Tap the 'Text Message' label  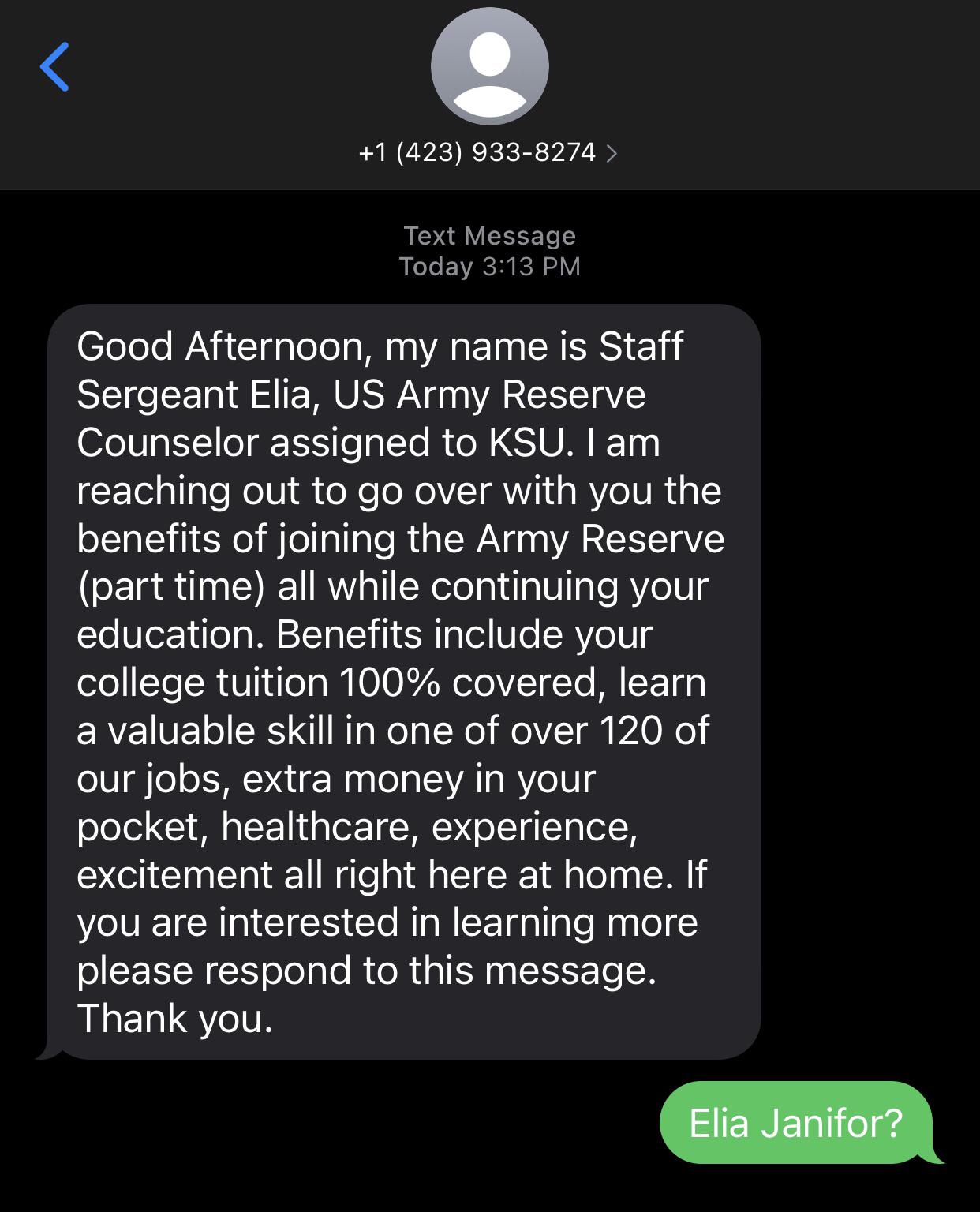489,235
